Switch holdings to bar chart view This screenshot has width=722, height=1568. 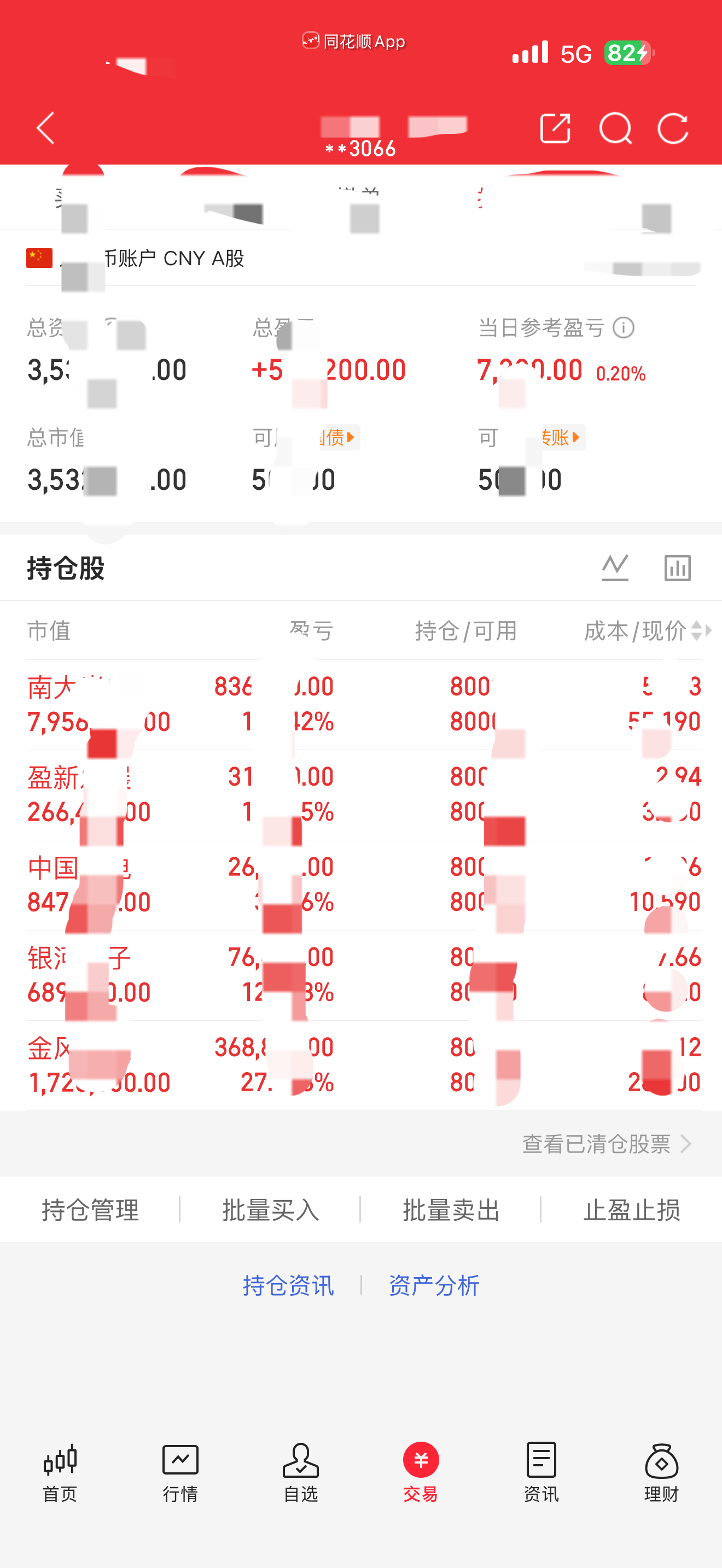point(677,567)
